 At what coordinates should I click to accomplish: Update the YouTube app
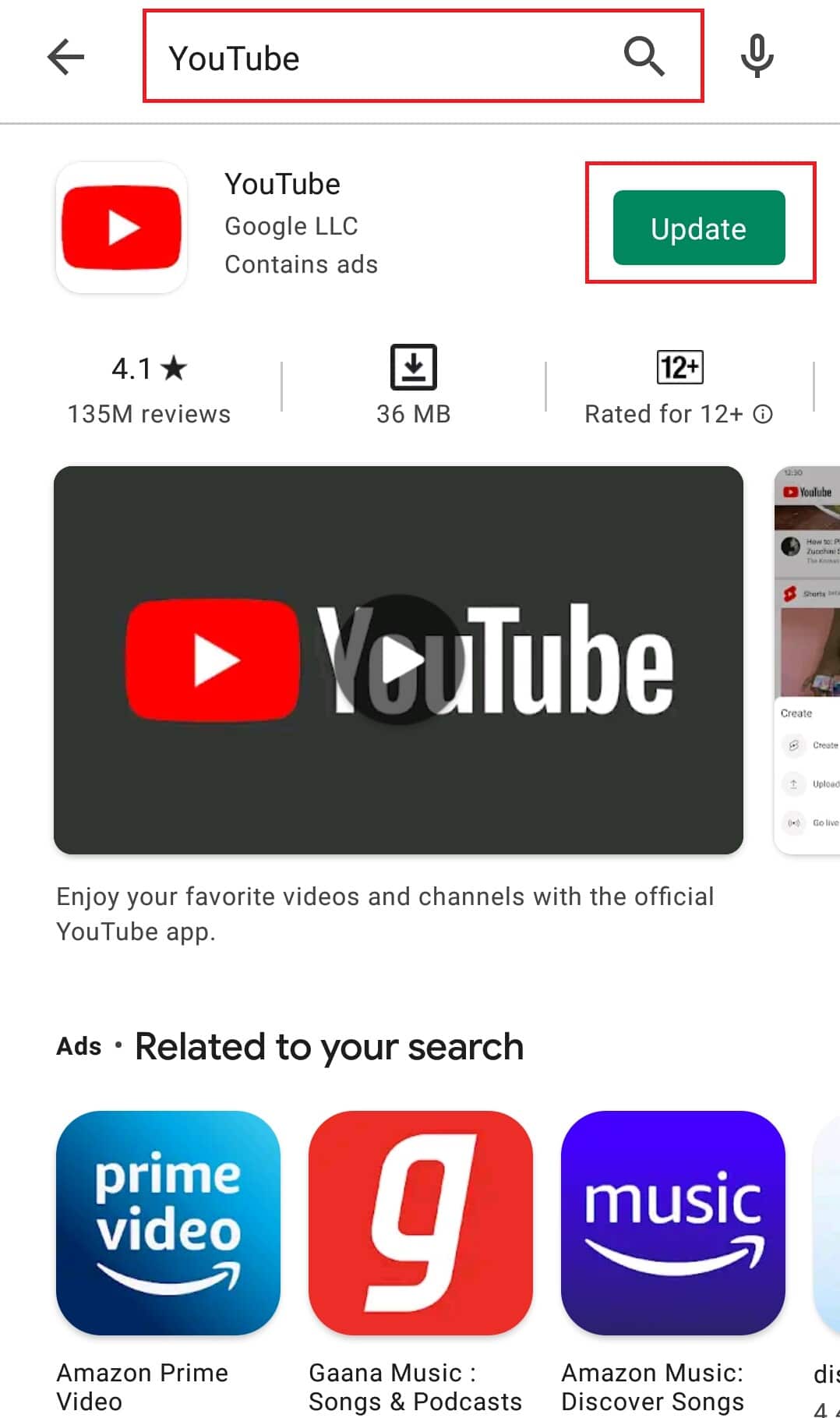698,228
